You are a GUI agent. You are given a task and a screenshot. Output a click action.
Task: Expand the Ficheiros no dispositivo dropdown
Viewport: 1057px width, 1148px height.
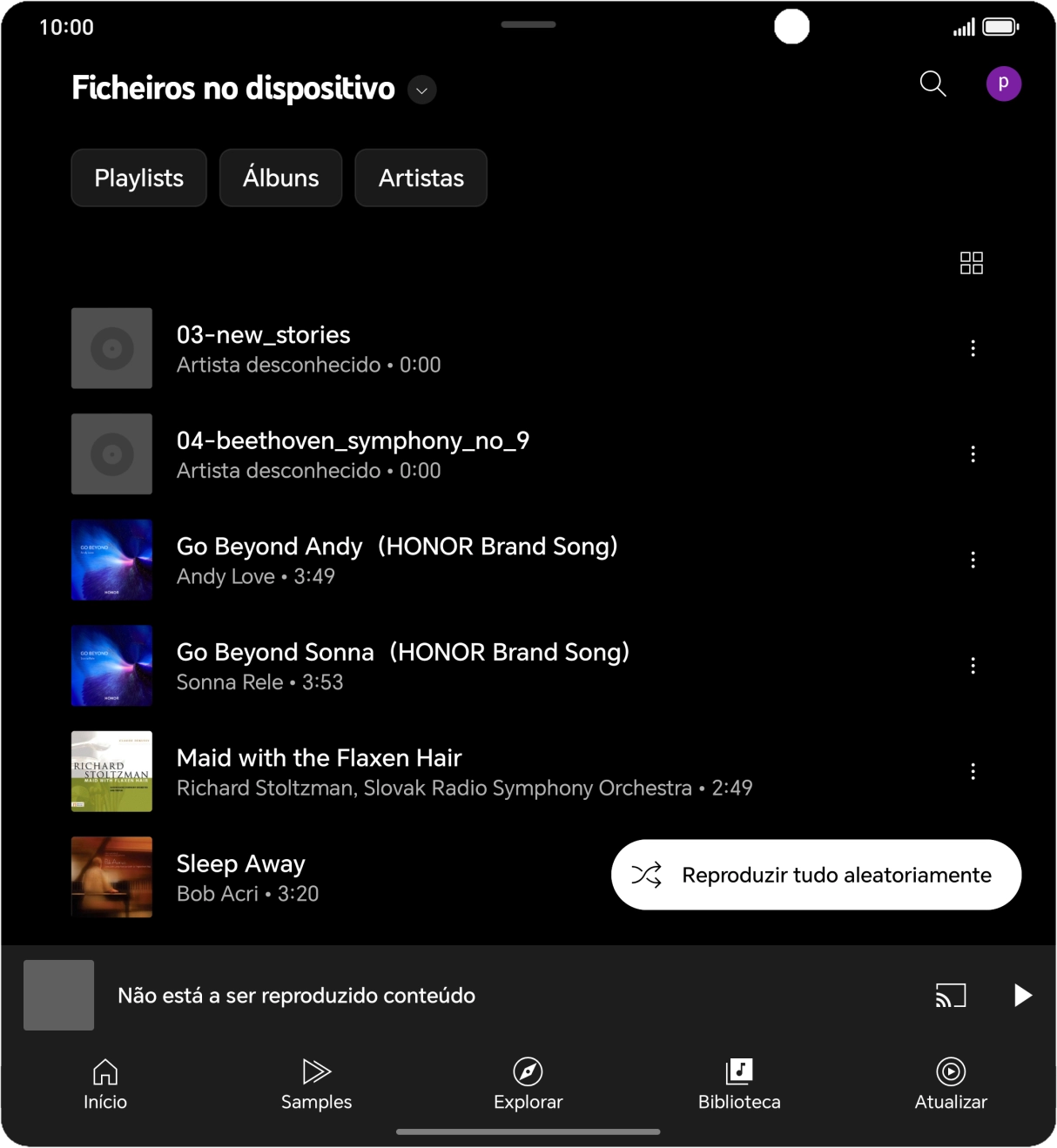point(421,90)
